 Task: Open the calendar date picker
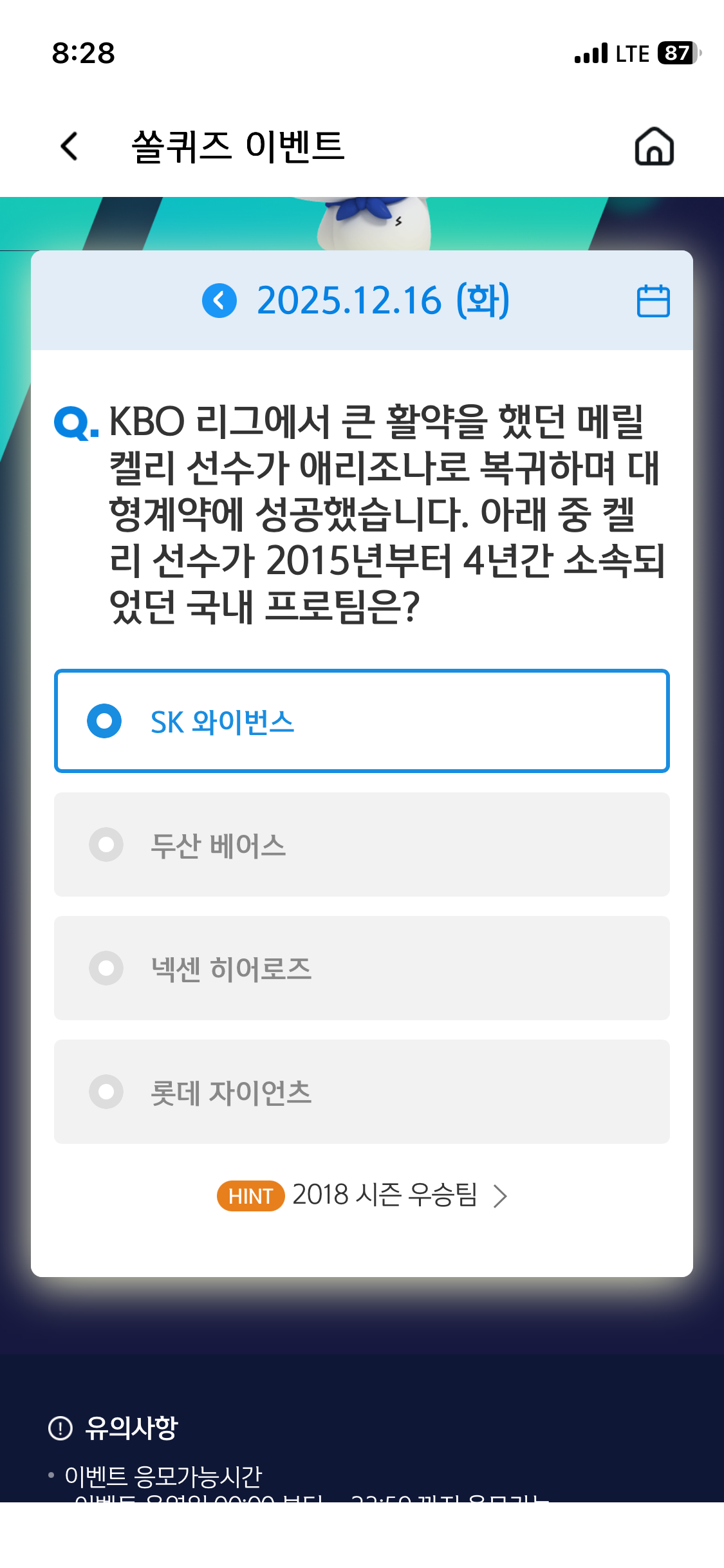(653, 301)
